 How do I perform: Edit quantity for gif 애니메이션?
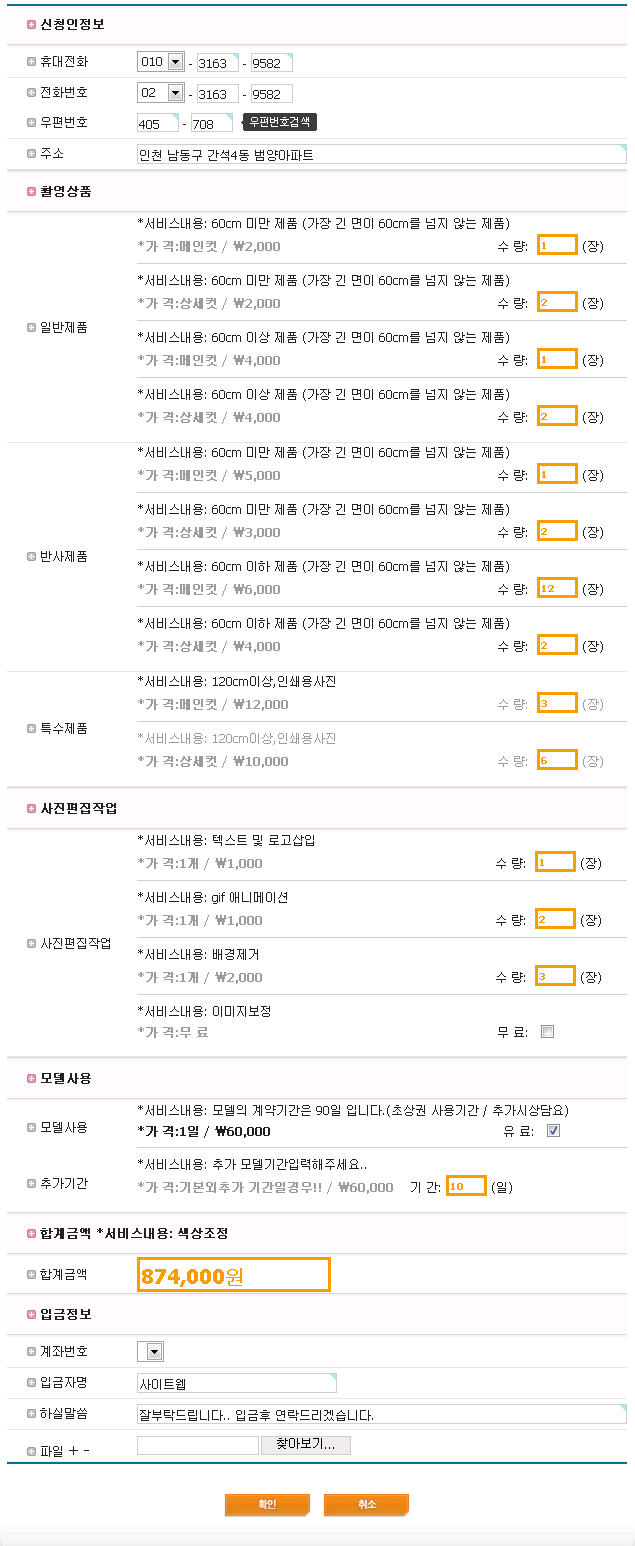tap(555, 919)
